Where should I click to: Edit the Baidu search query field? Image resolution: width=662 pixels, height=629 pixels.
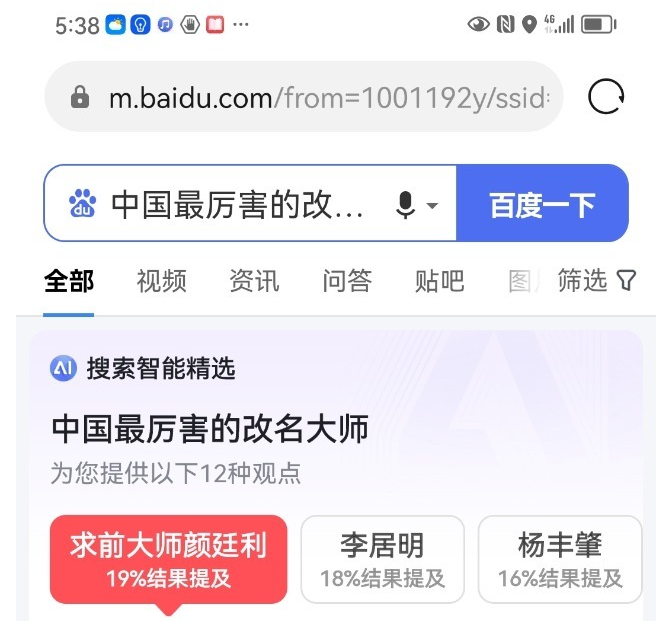tap(236, 205)
